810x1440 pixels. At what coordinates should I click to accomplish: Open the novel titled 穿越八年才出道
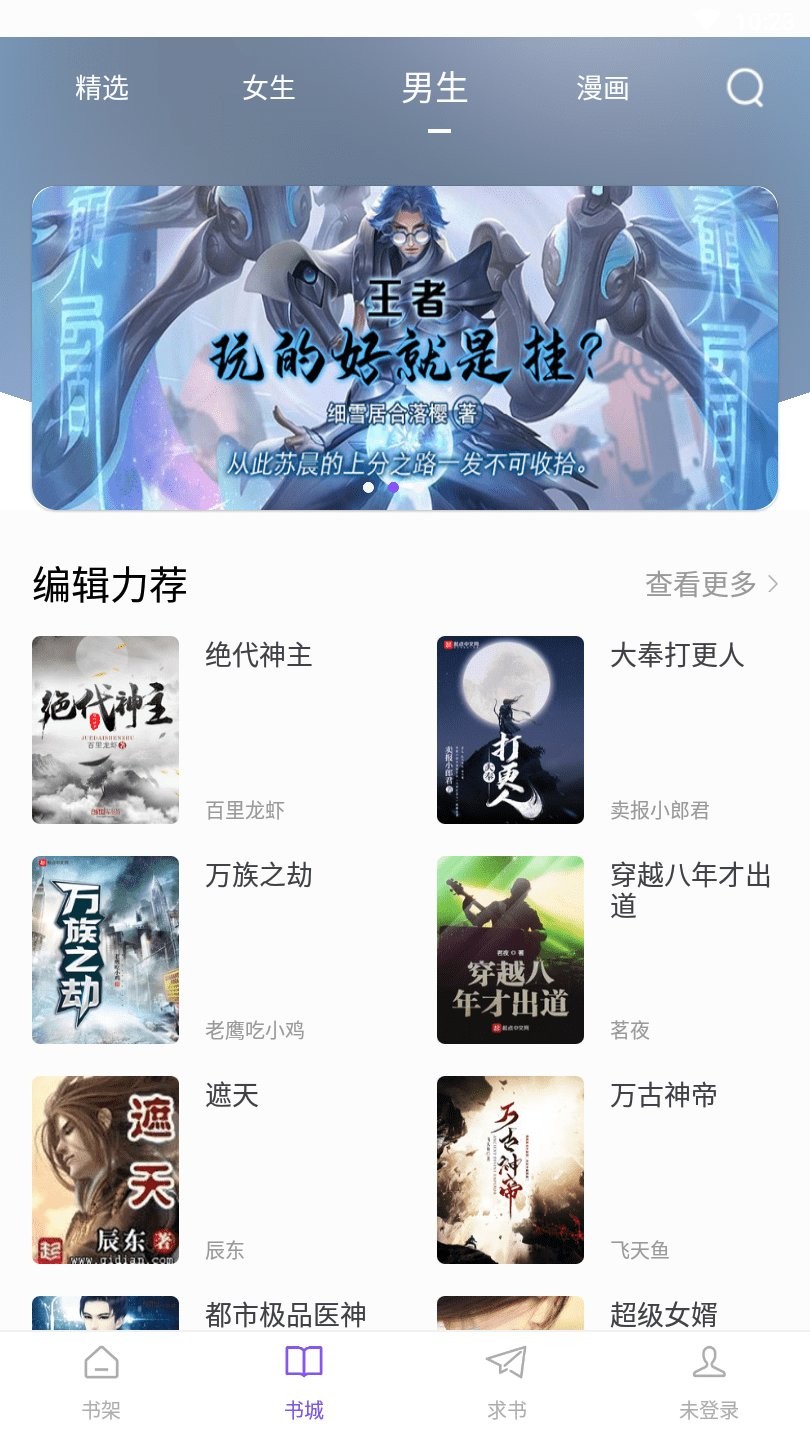510,950
